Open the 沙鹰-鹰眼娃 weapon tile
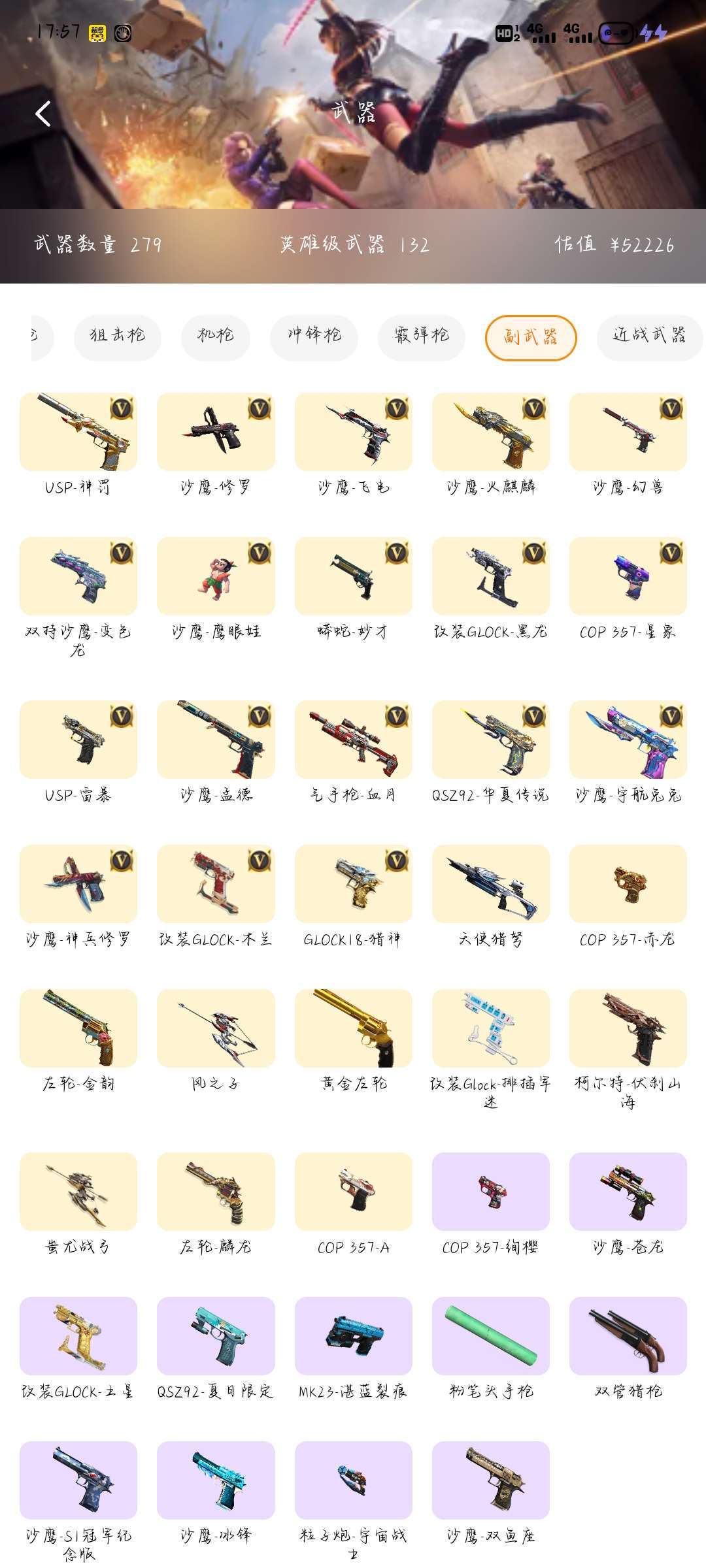Screen dimensions: 706x1568 [x=216, y=590]
